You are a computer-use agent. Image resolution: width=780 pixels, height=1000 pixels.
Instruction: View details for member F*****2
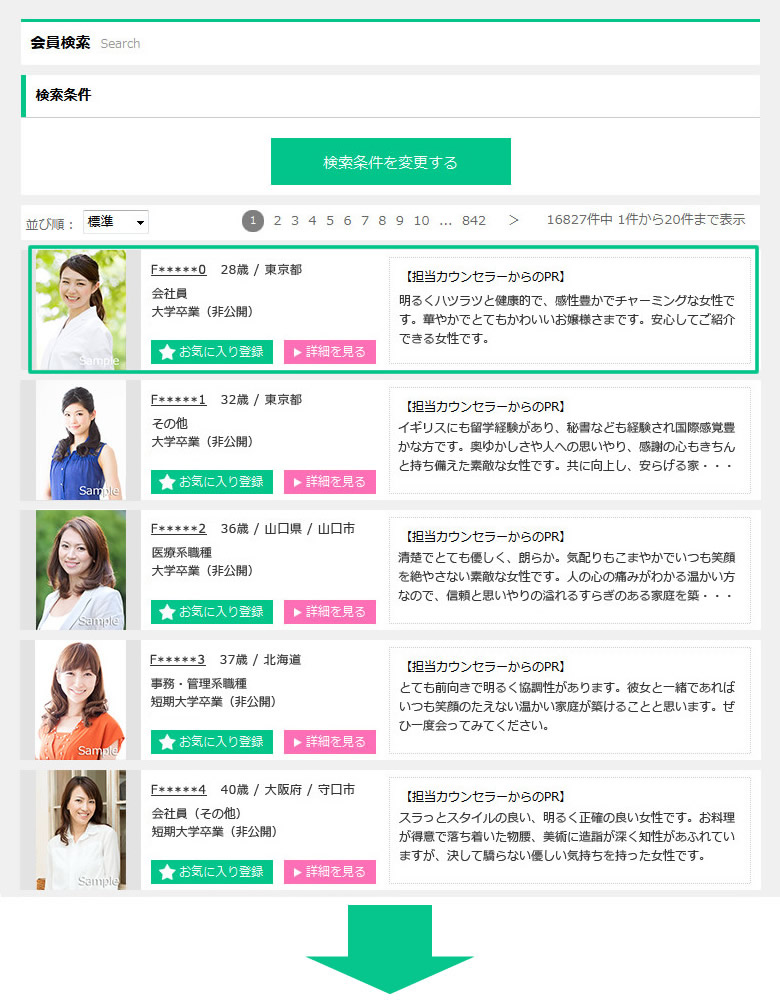click(330, 612)
